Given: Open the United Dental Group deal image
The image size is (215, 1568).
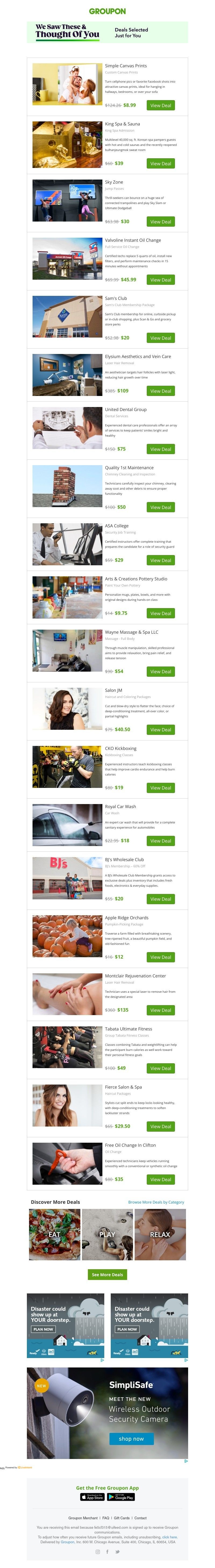Looking at the screenshot, I should (67, 428).
